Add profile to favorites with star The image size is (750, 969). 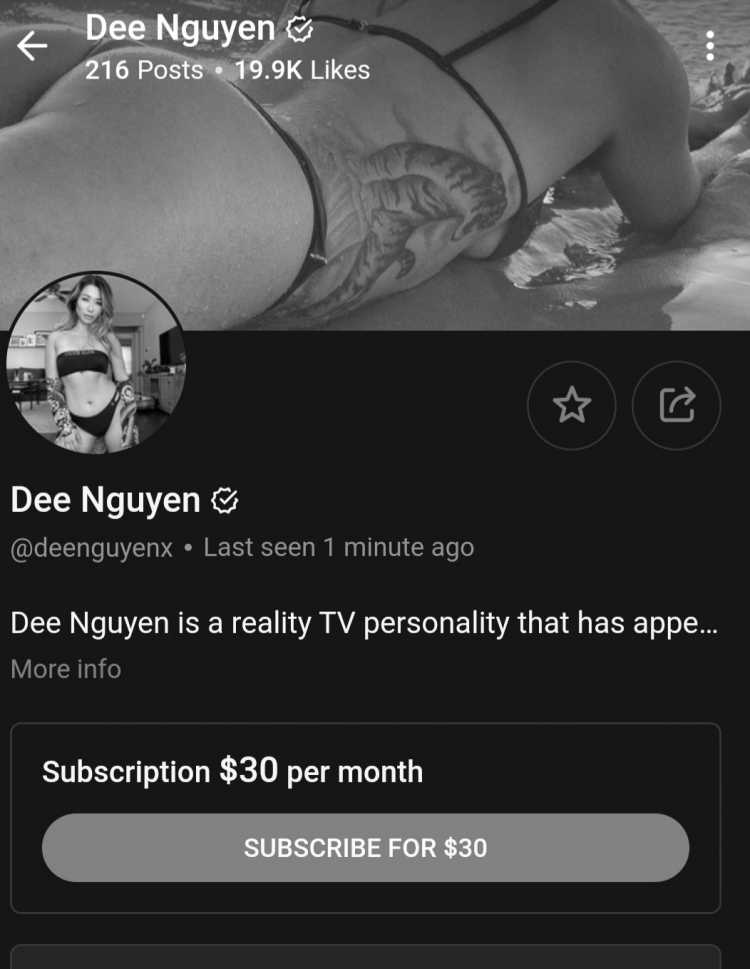click(571, 405)
